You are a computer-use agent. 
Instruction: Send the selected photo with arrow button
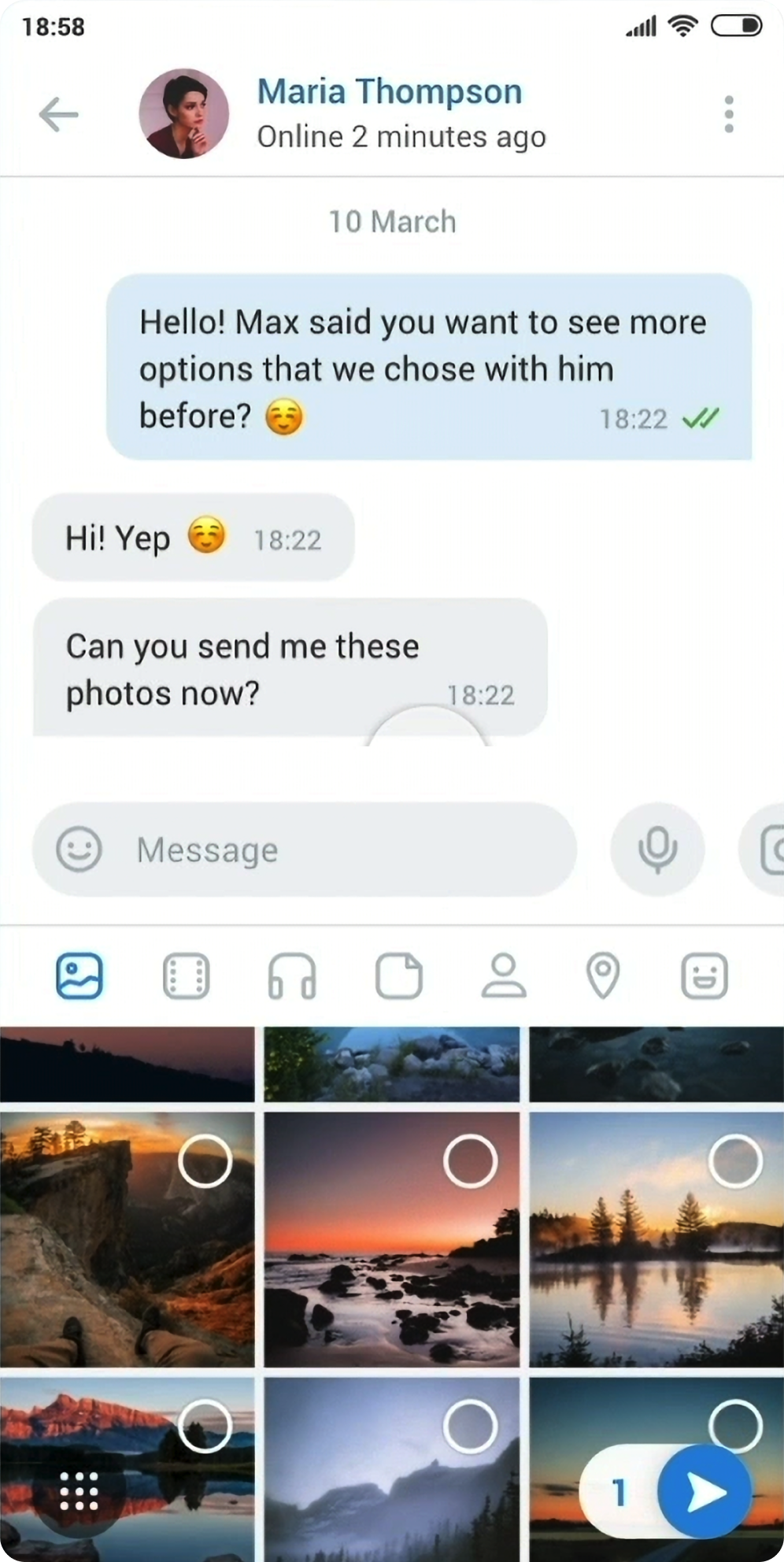[703, 1492]
